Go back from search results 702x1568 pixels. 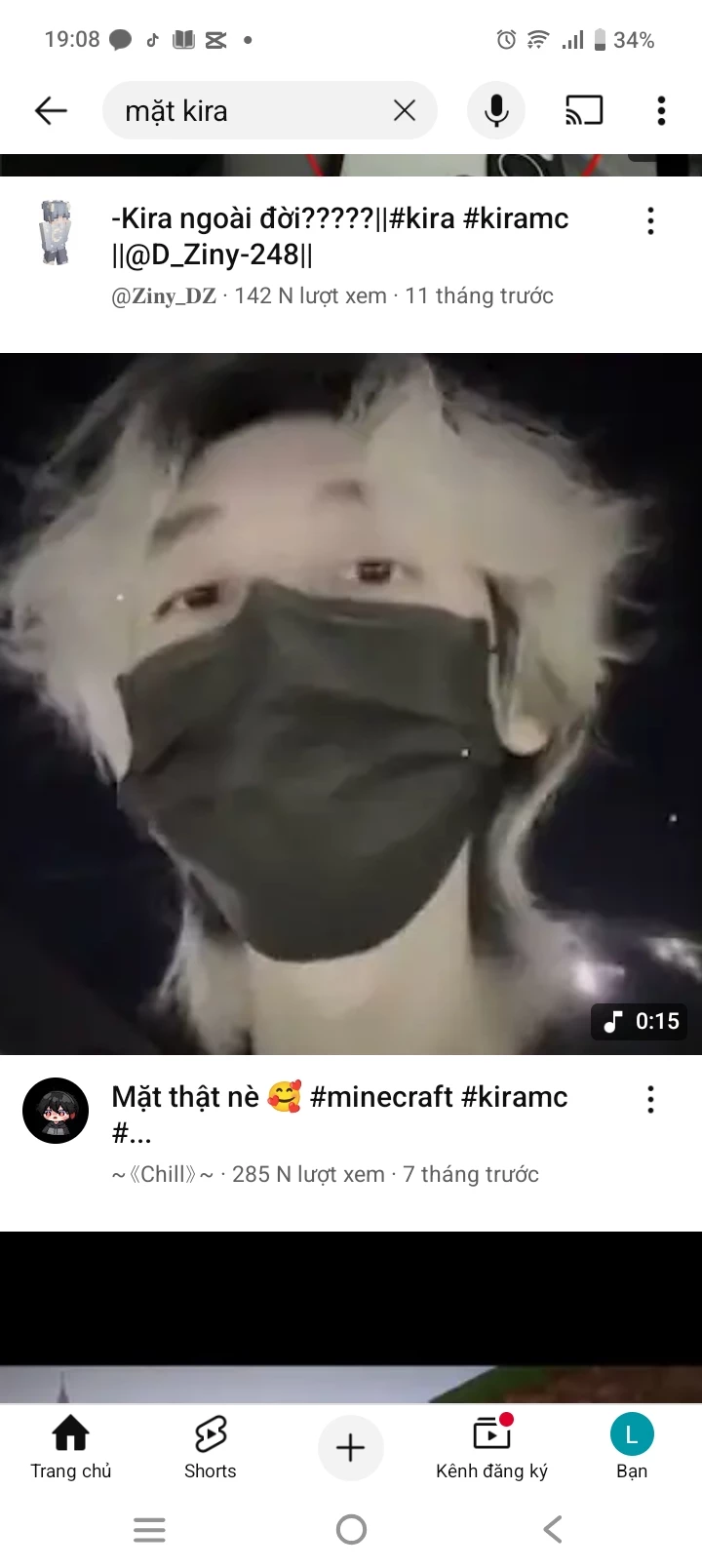pos(51,111)
